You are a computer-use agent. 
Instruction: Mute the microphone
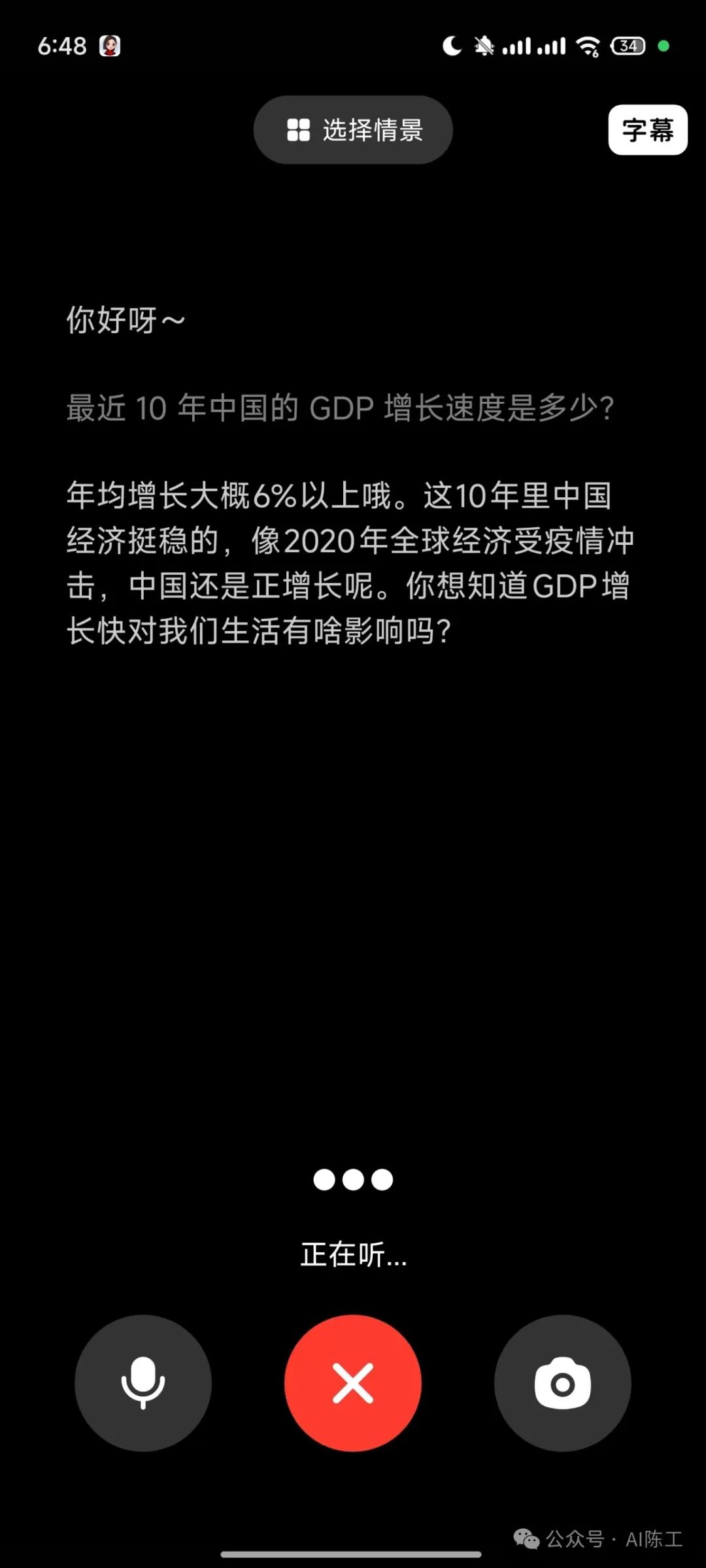tap(143, 1382)
